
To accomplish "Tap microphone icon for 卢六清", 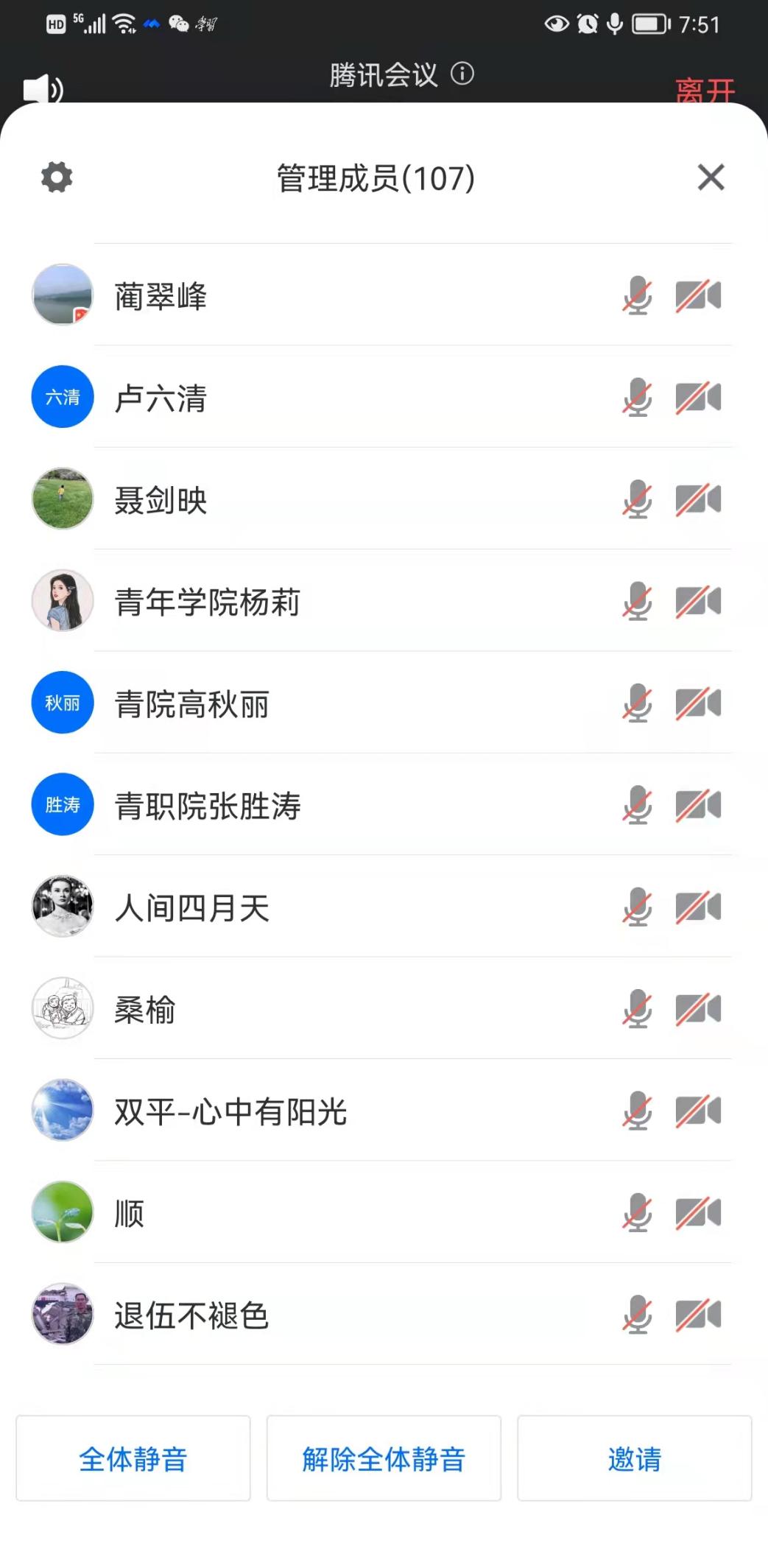I will pyautogui.click(x=637, y=398).
